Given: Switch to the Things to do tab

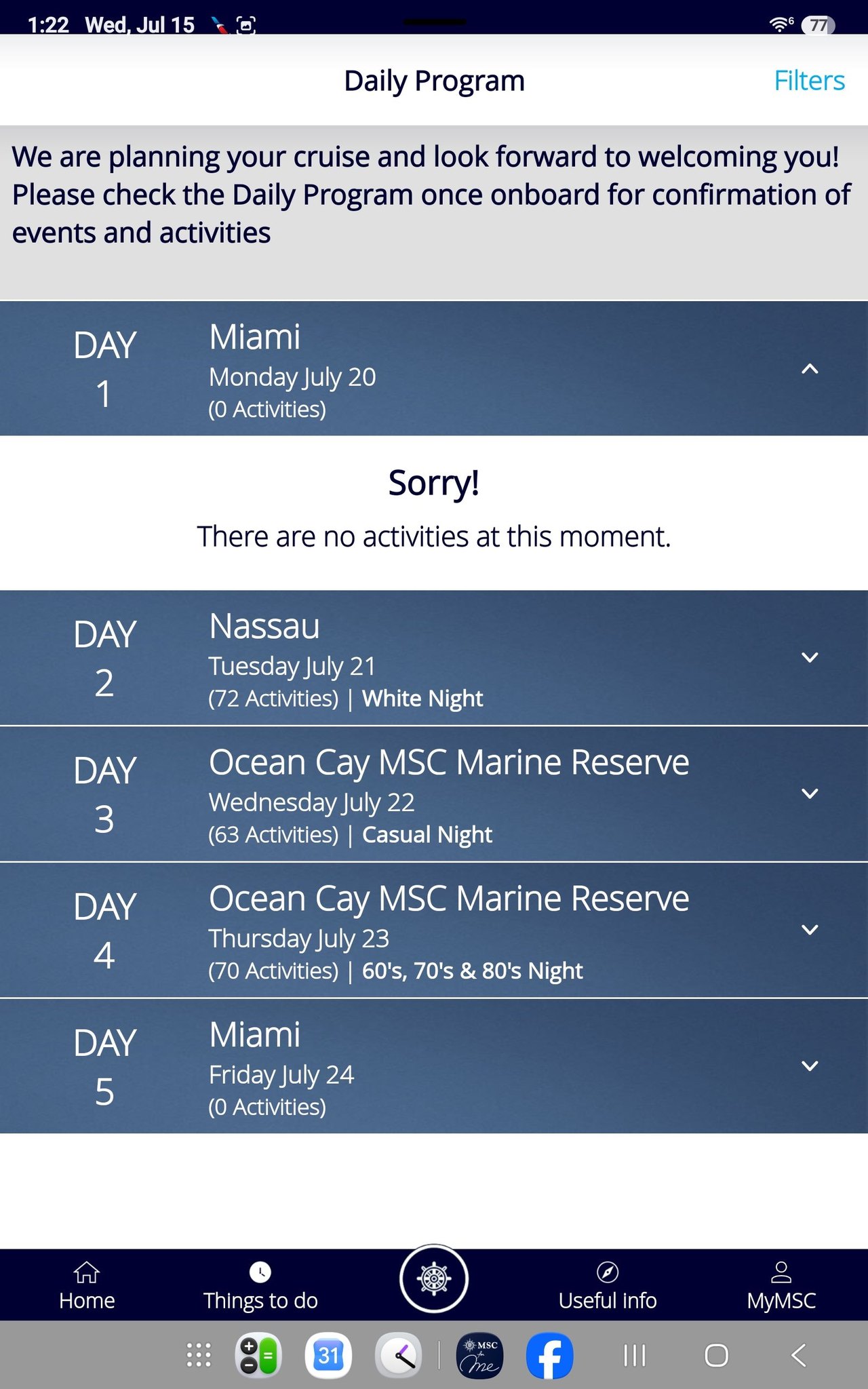Looking at the screenshot, I should click(x=260, y=1285).
